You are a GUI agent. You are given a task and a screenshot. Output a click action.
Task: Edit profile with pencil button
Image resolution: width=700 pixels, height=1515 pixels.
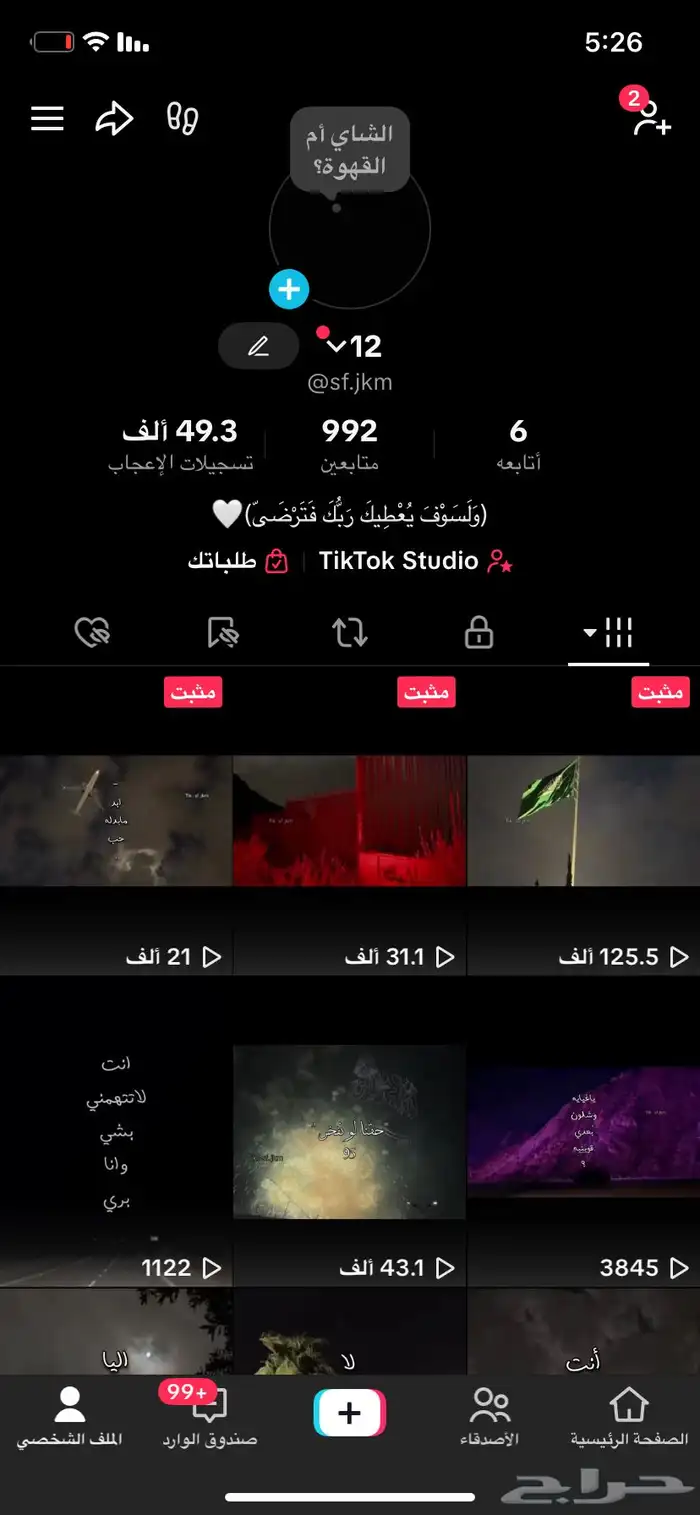[259, 346]
